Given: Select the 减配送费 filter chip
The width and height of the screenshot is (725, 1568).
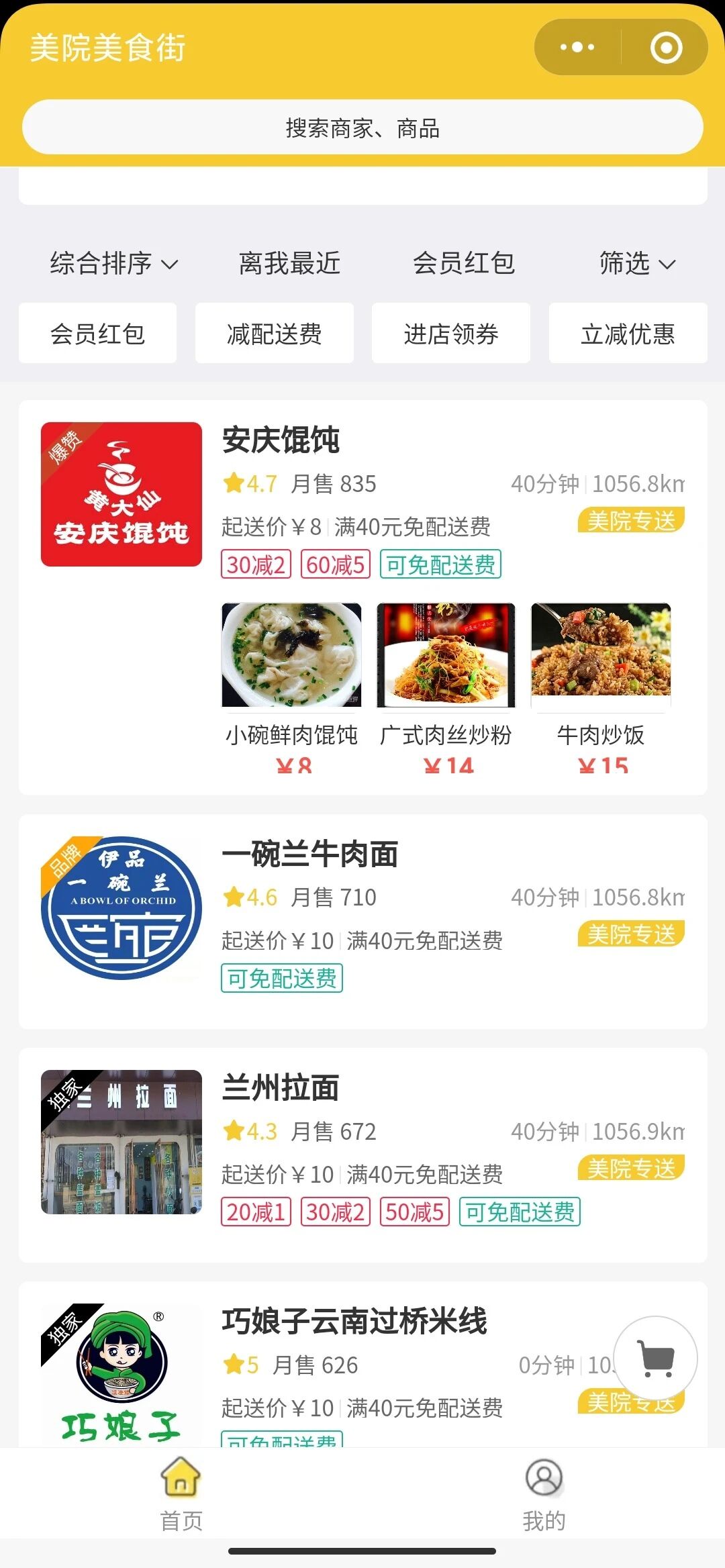Looking at the screenshot, I should pos(274,334).
